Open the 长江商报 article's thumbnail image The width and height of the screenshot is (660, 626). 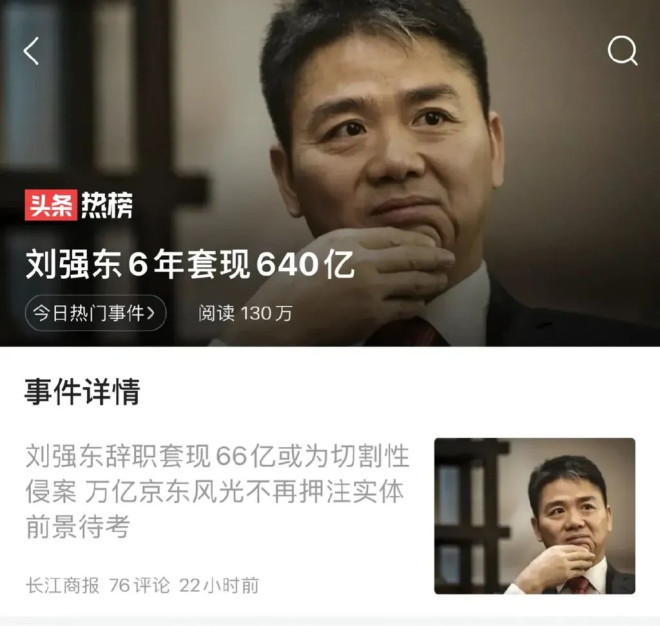point(534,515)
